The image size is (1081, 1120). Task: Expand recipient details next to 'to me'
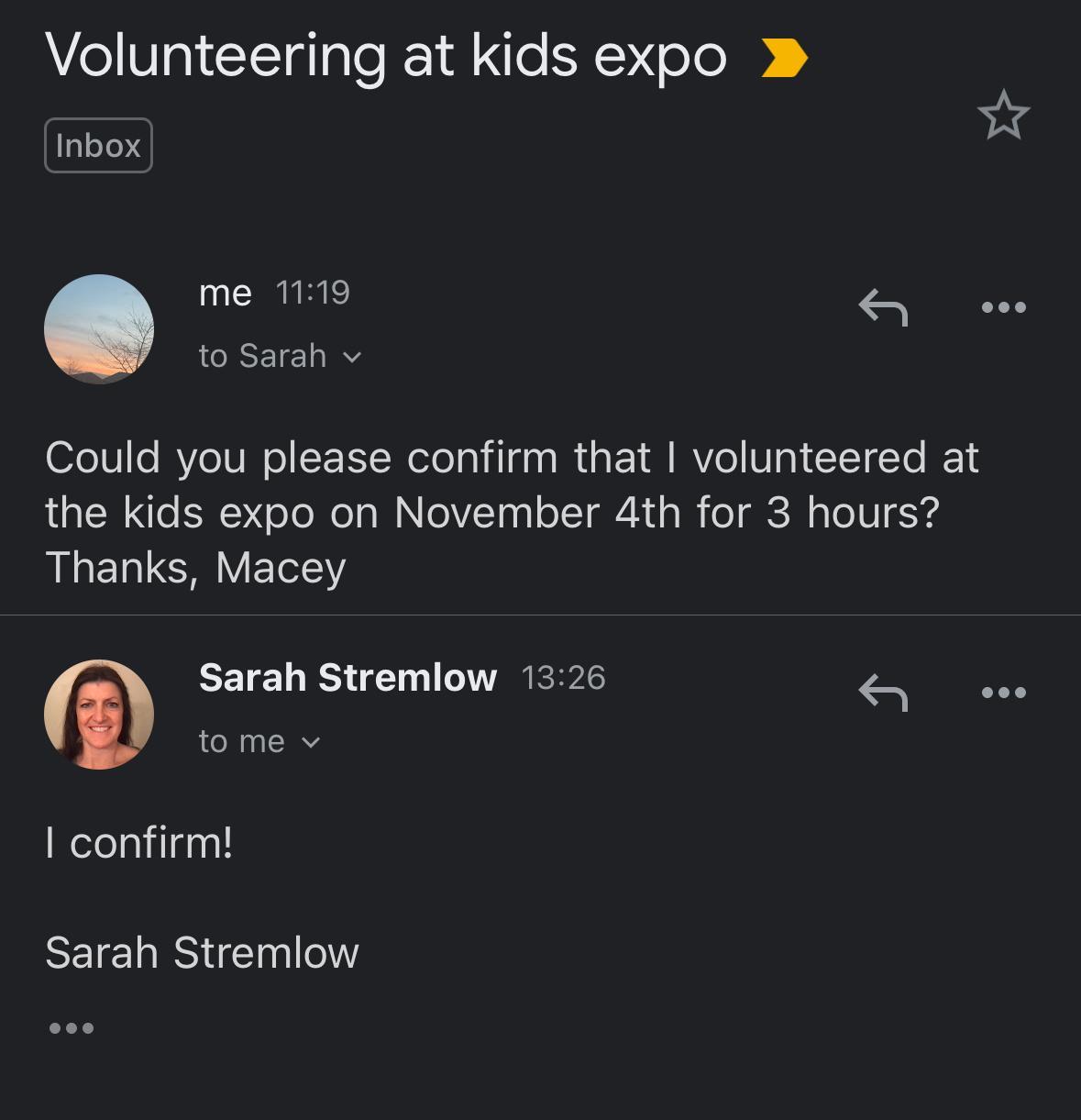311,742
